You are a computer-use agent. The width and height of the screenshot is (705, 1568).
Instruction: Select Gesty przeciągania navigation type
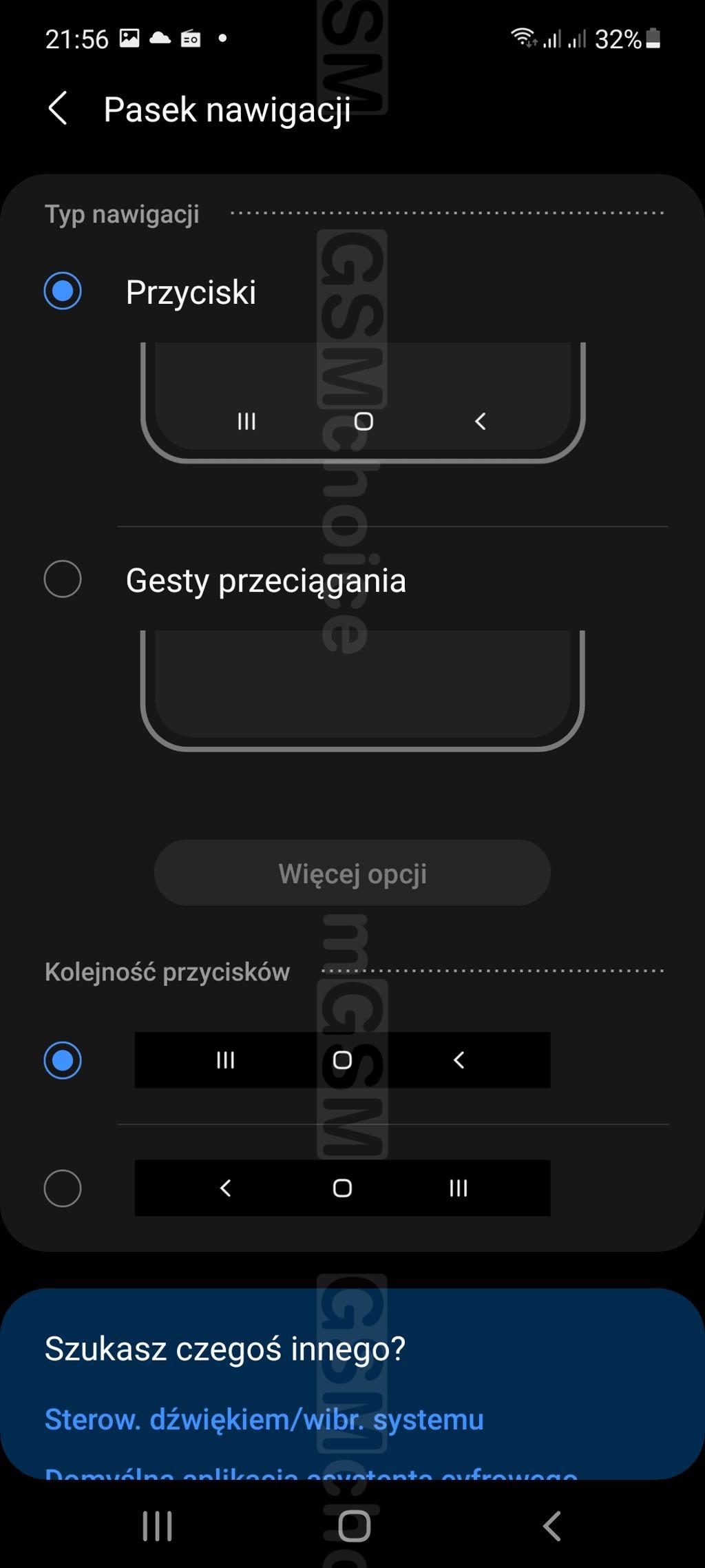[63, 579]
